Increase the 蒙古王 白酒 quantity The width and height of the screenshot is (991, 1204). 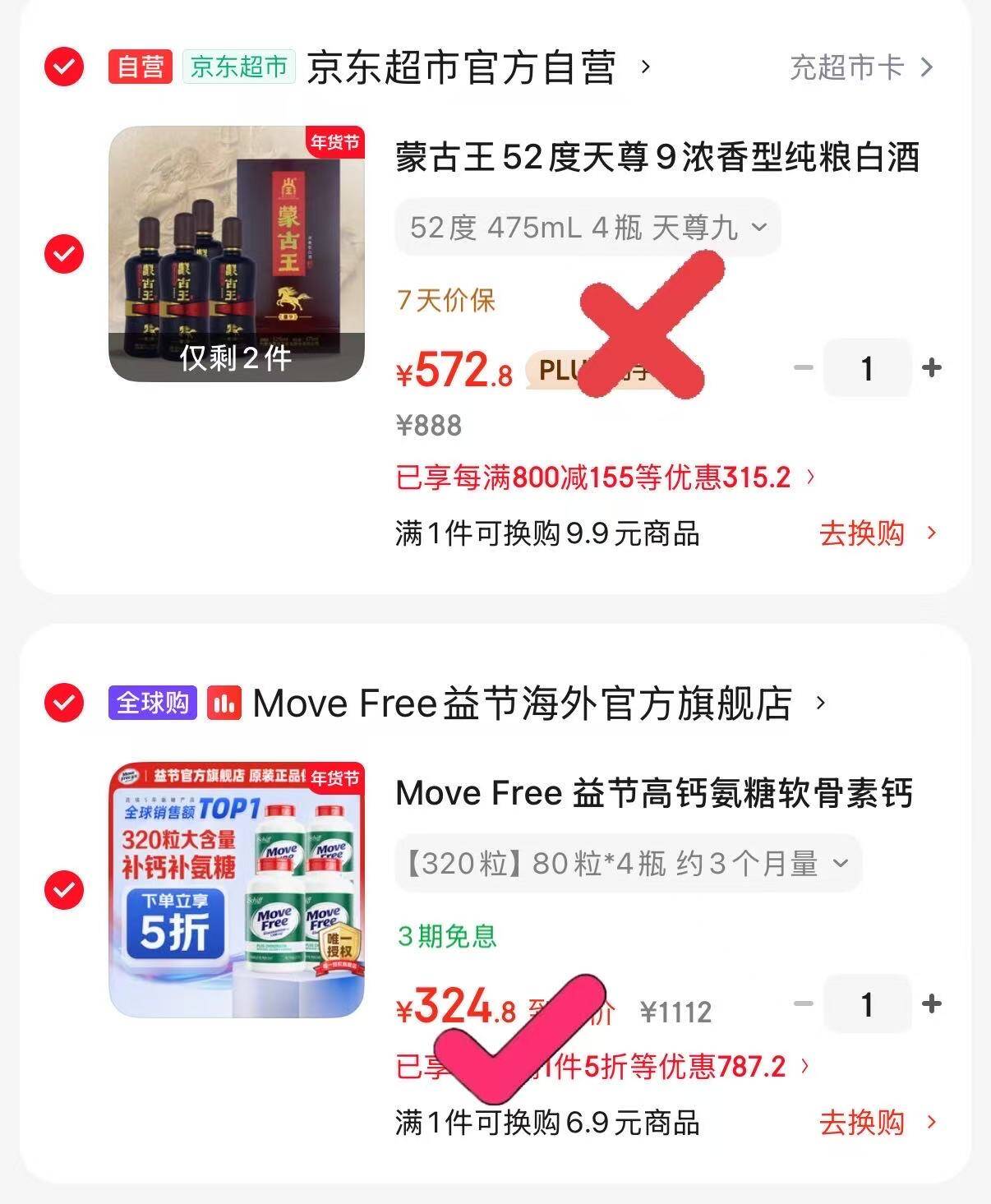click(931, 367)
